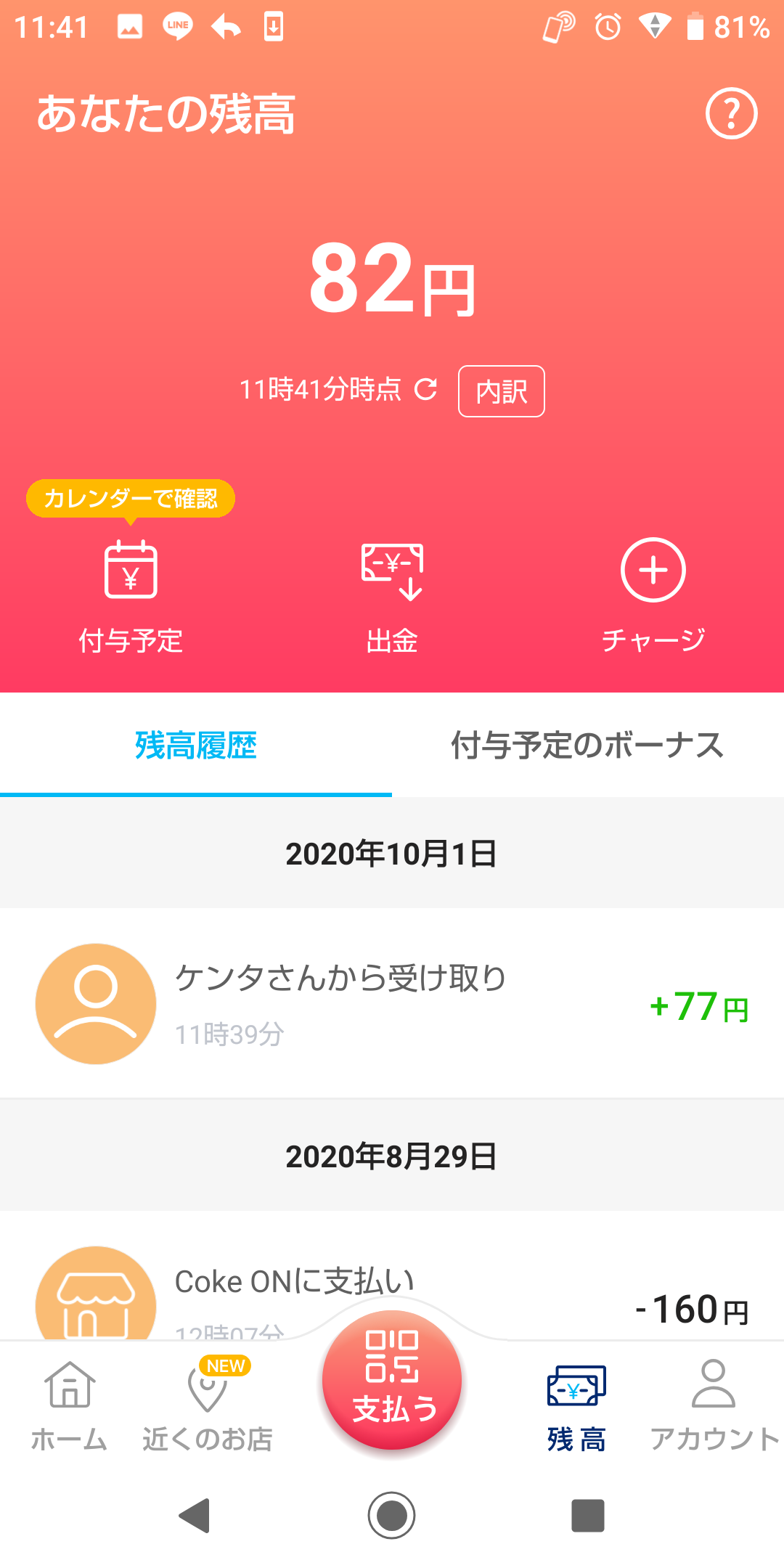The width and height of the screenshot is (784, 1568).
Task: Switch to 付与予定のボーナス tab
Action: [x=588, y=746]
